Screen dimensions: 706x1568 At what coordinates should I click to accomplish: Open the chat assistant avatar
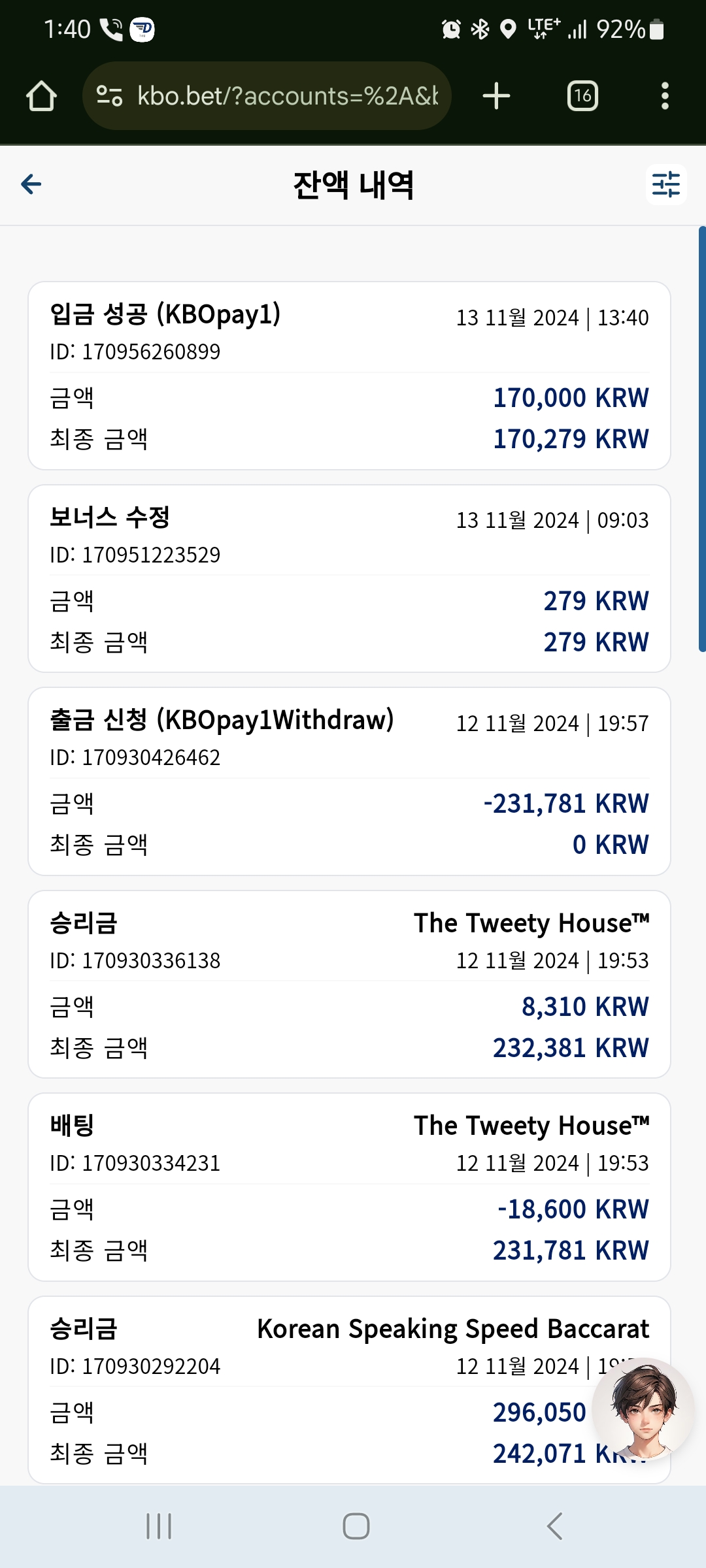643,1409
